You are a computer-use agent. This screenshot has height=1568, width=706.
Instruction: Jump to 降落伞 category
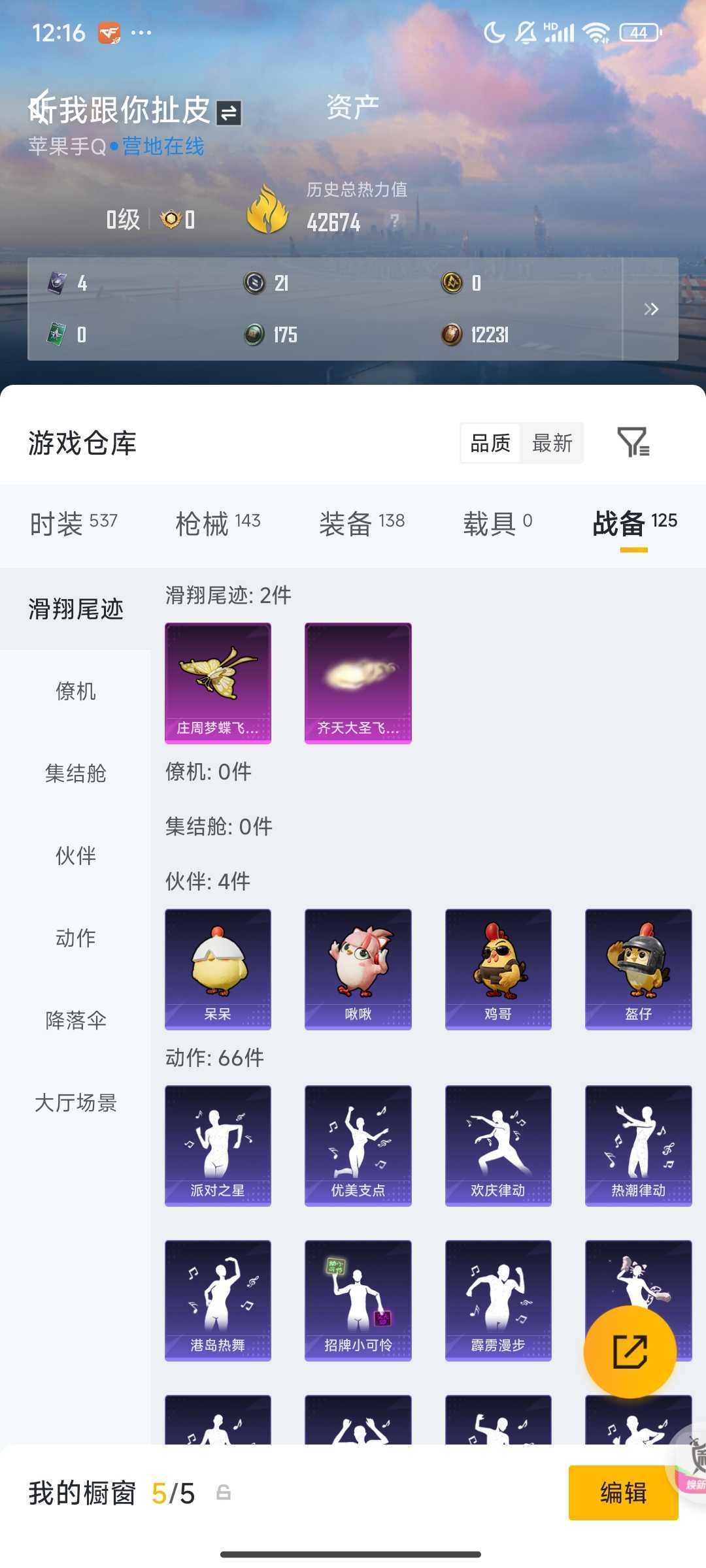point(76,1021)
